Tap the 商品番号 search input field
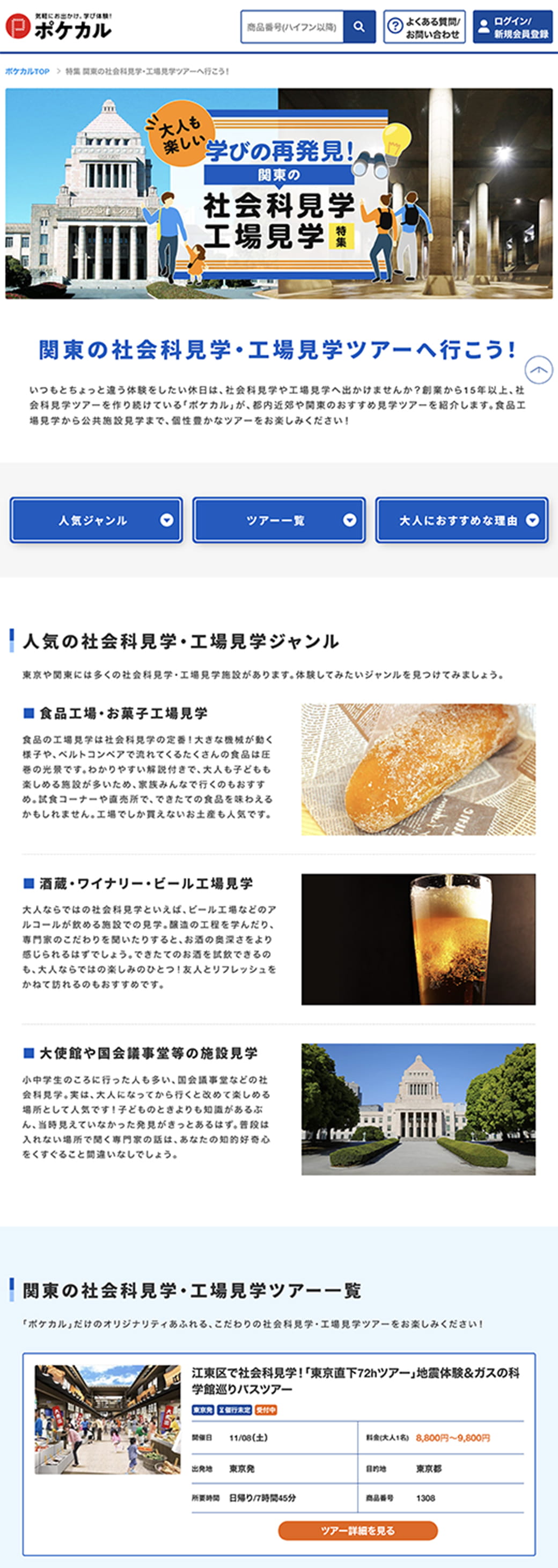 tap(292, 27)
